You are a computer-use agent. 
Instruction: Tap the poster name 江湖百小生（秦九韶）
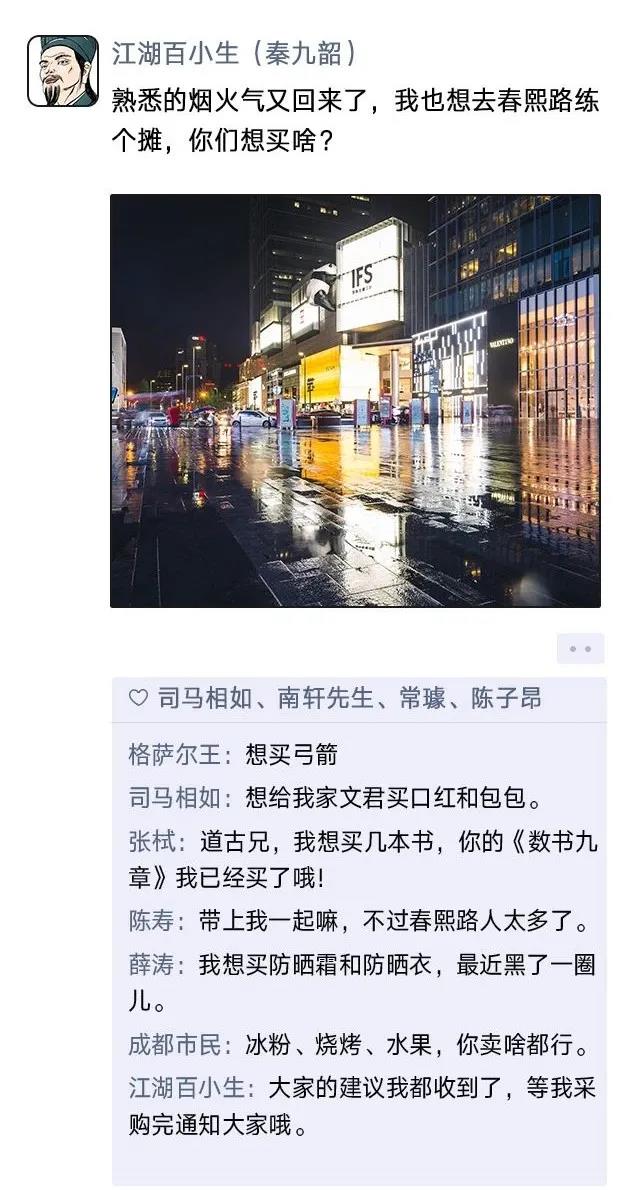tap(234, 53)
